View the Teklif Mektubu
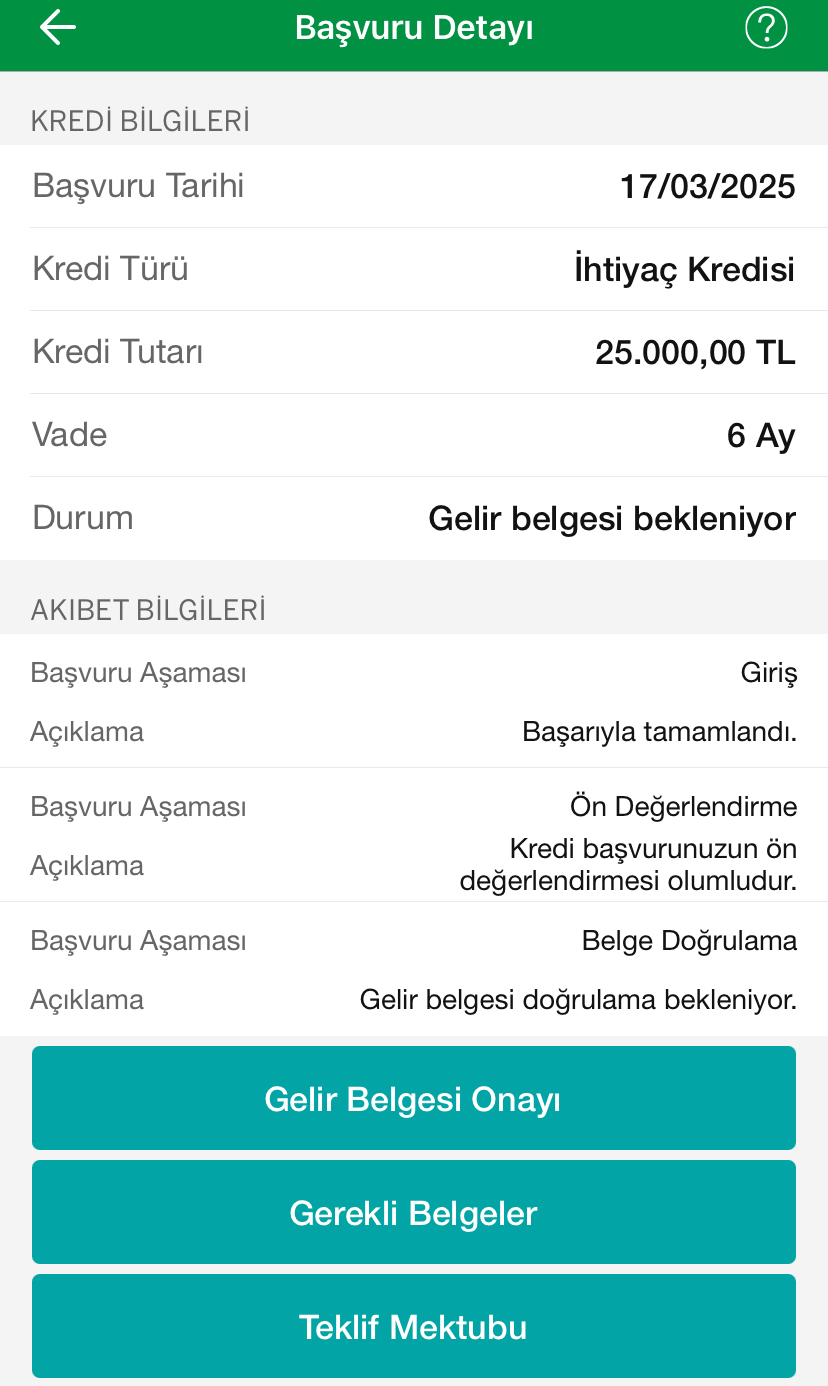The height and width of the screenshot is (1386, 828). coord(414,1326)
